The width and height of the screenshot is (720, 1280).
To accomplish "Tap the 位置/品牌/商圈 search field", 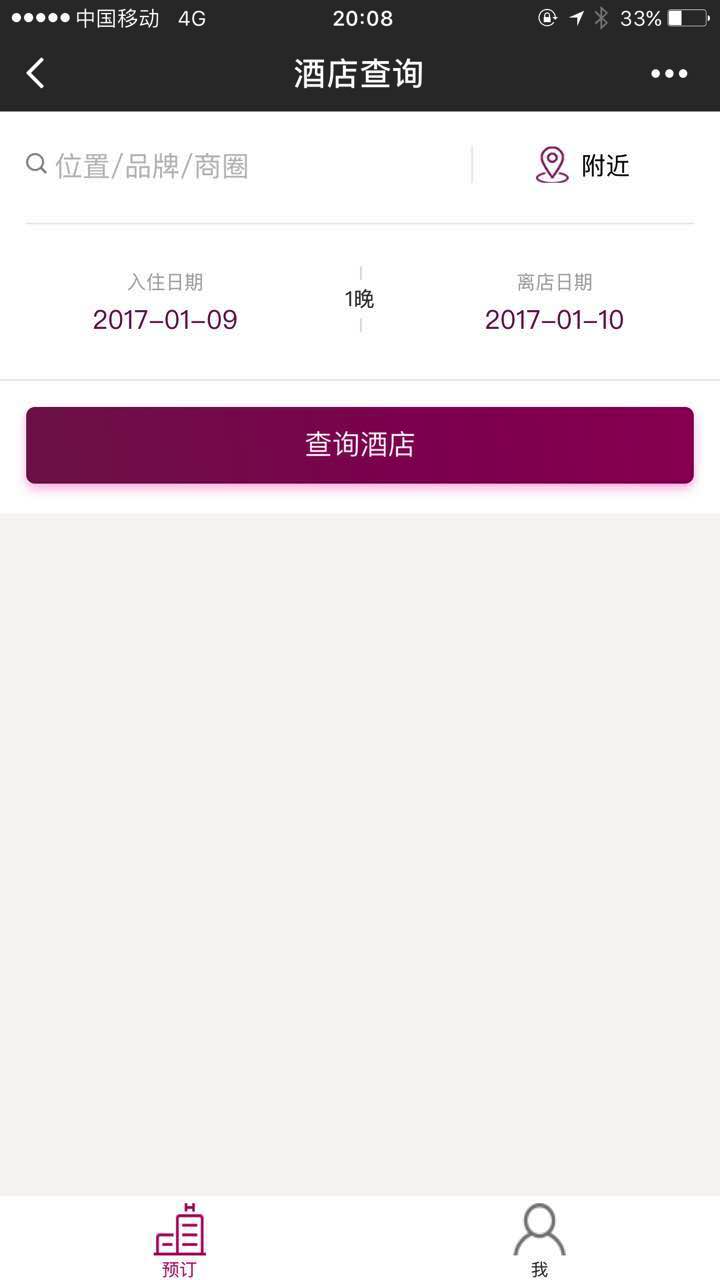I will click(240, 166).
